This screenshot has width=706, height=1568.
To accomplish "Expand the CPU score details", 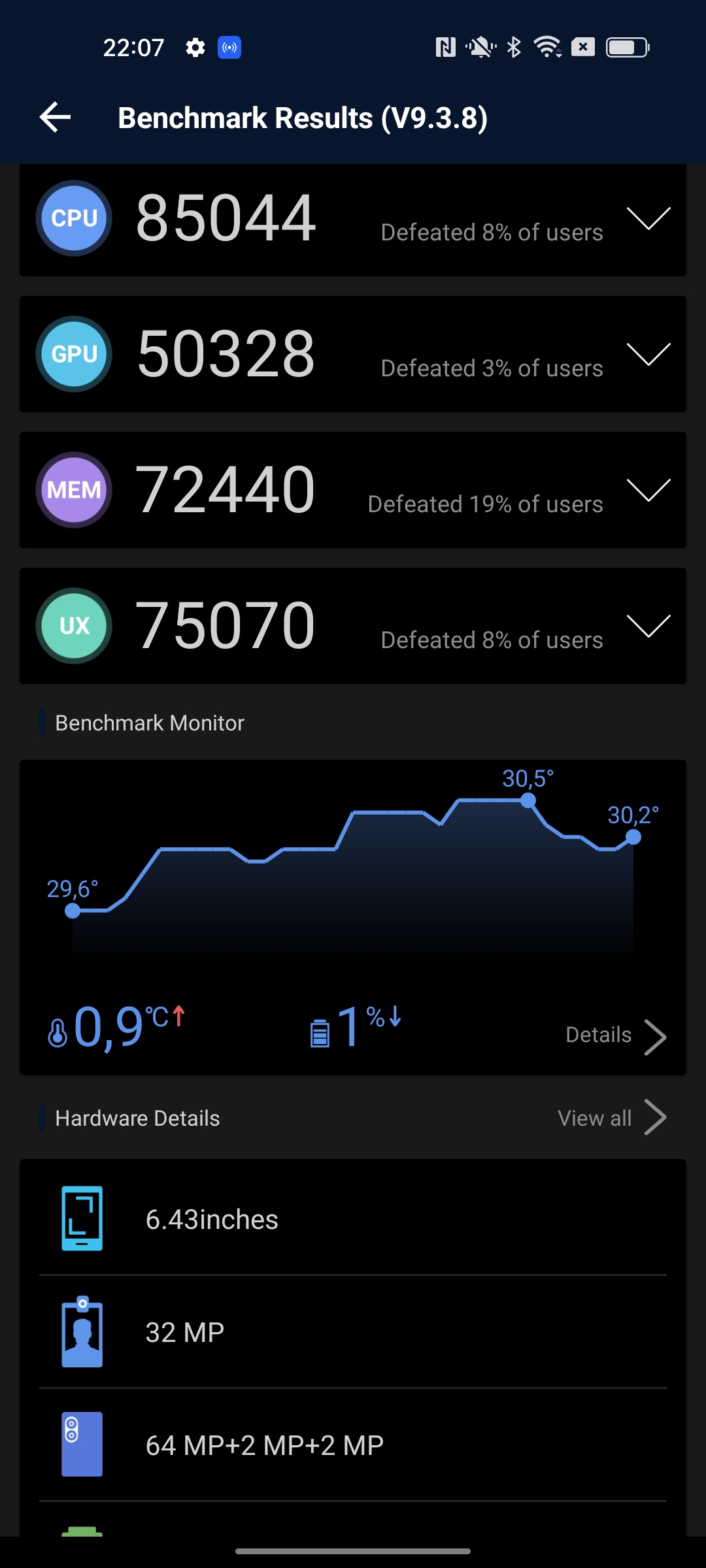I will coord(648,218).
